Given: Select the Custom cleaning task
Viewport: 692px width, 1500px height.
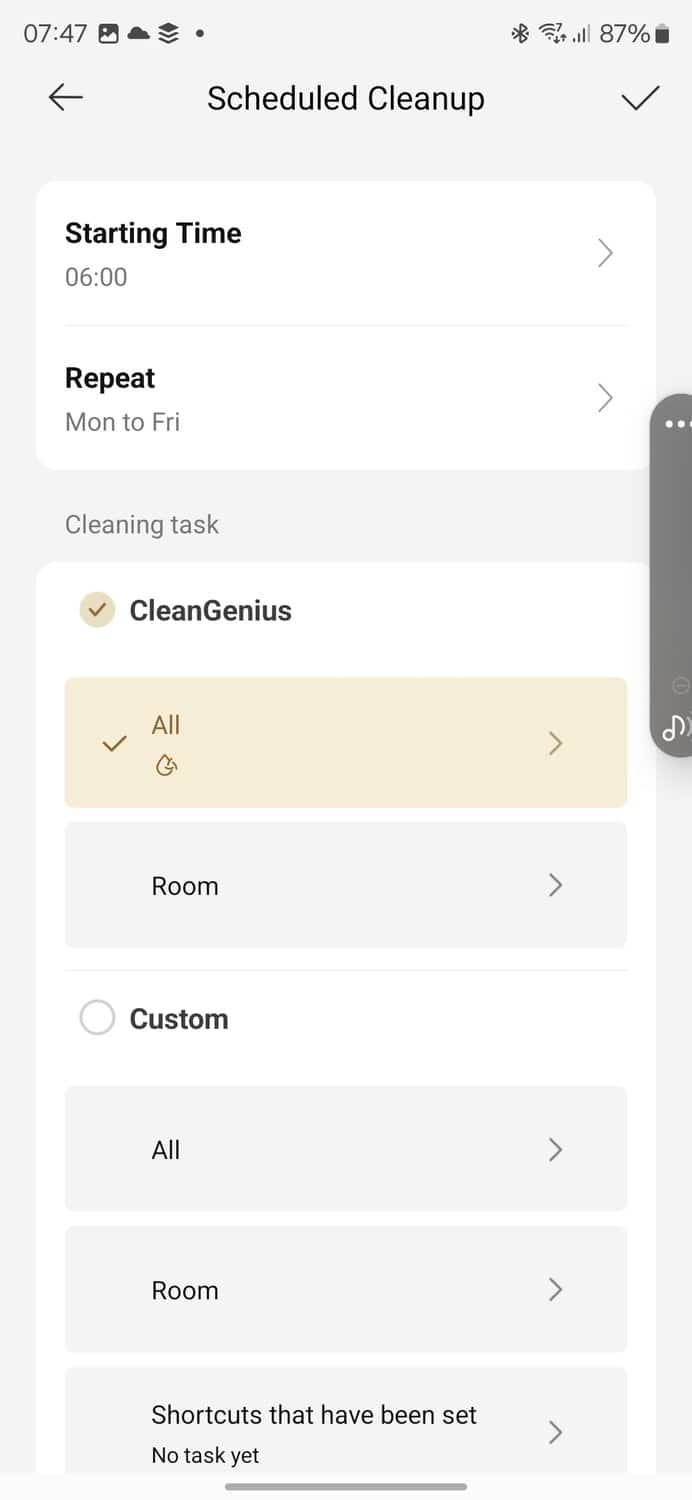Looking at the screenshot, I should pos(97,1018).
